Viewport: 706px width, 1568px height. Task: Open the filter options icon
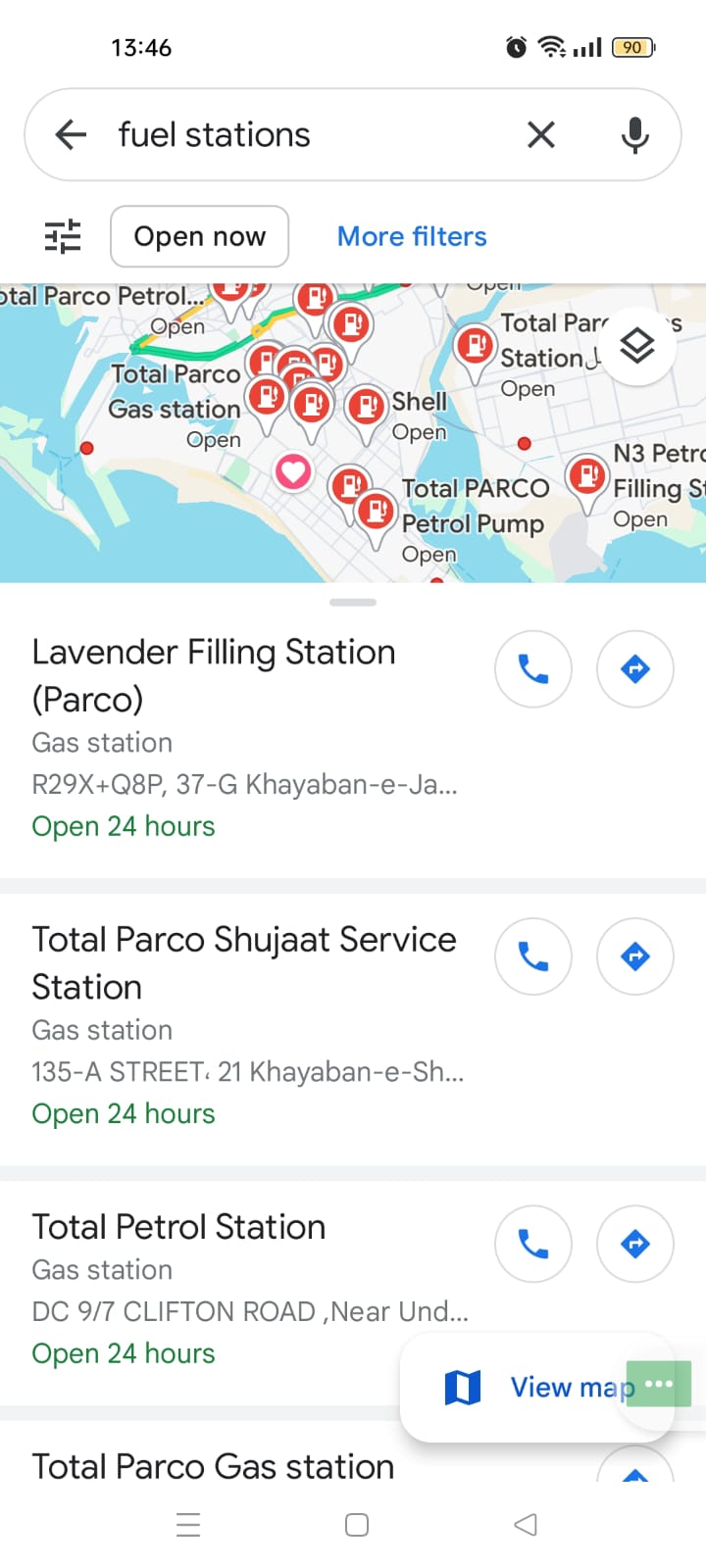tap(63, 236)
